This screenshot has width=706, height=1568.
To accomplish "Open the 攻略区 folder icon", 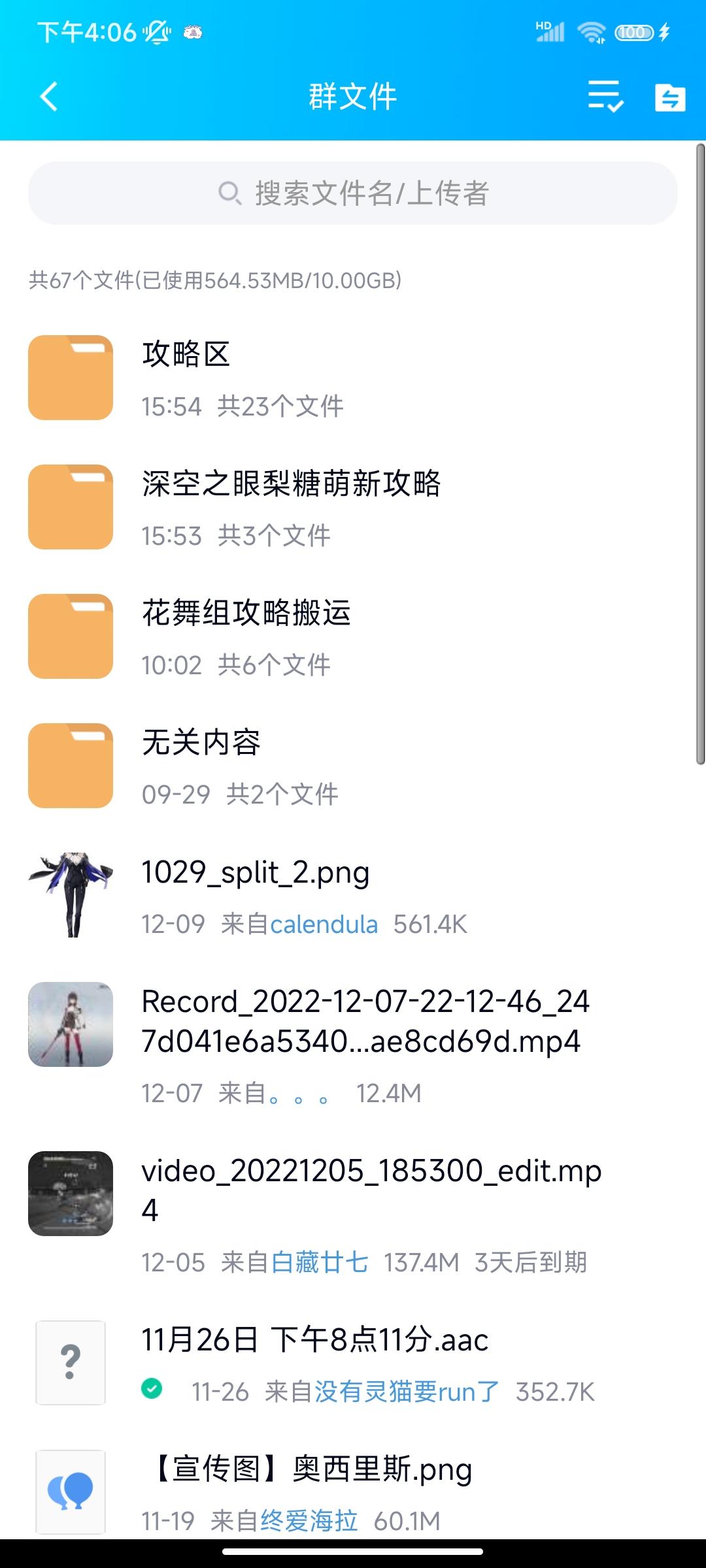I will click(x=70, y=377).
